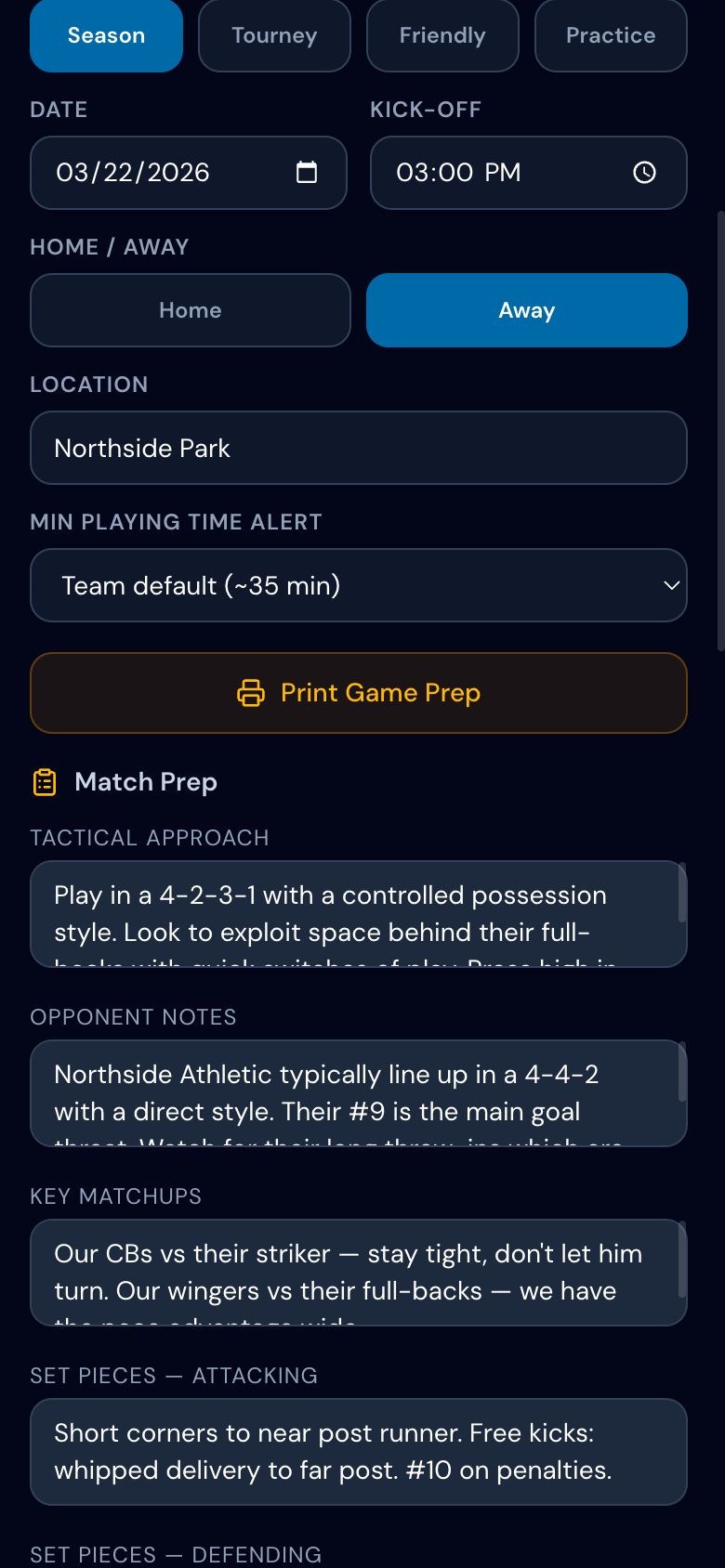Toggle the match to Home
Screen dimensions: 725x1568
tap(190, 310)
